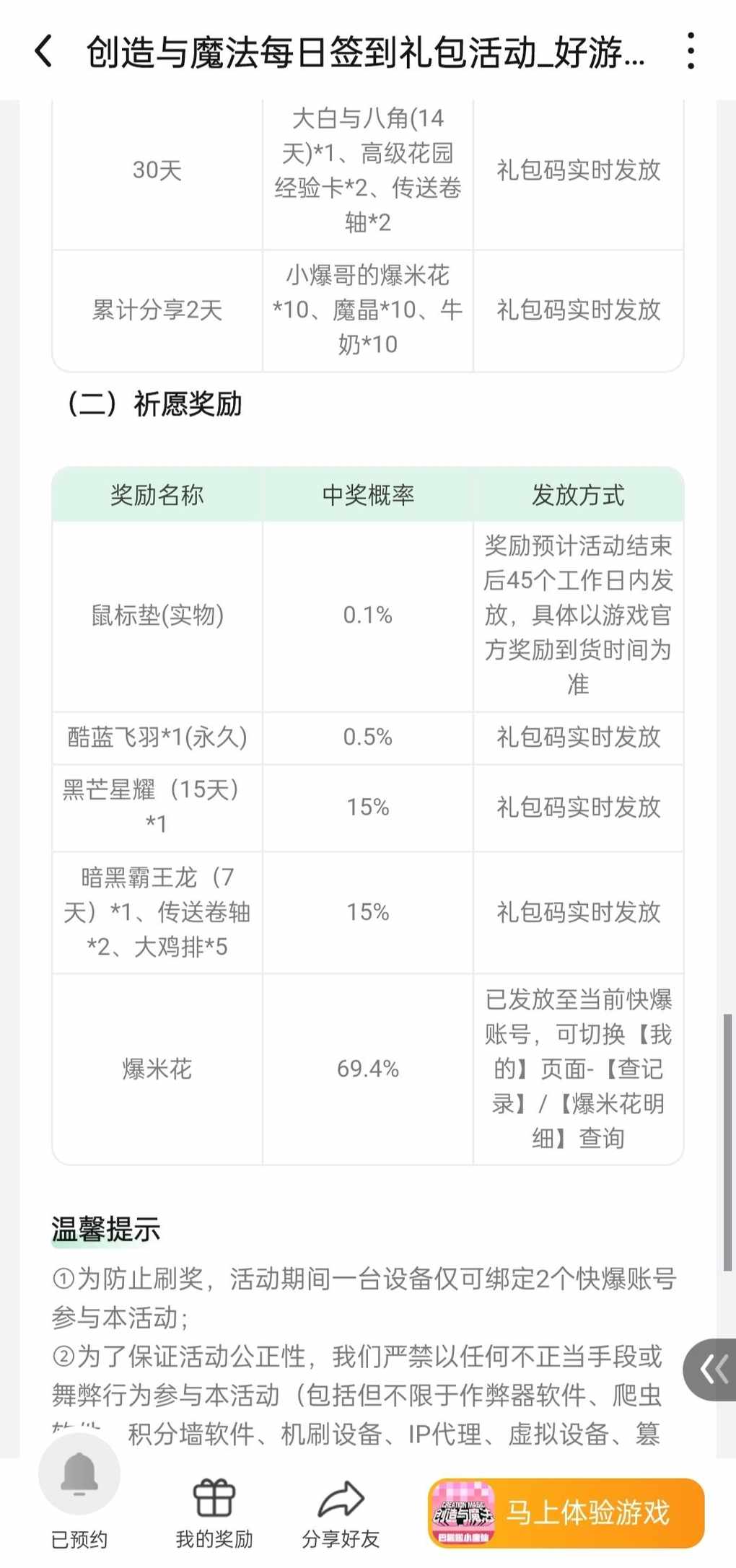
Task: Tap the 已预约 bell button
Action: tap(79, 1489)
